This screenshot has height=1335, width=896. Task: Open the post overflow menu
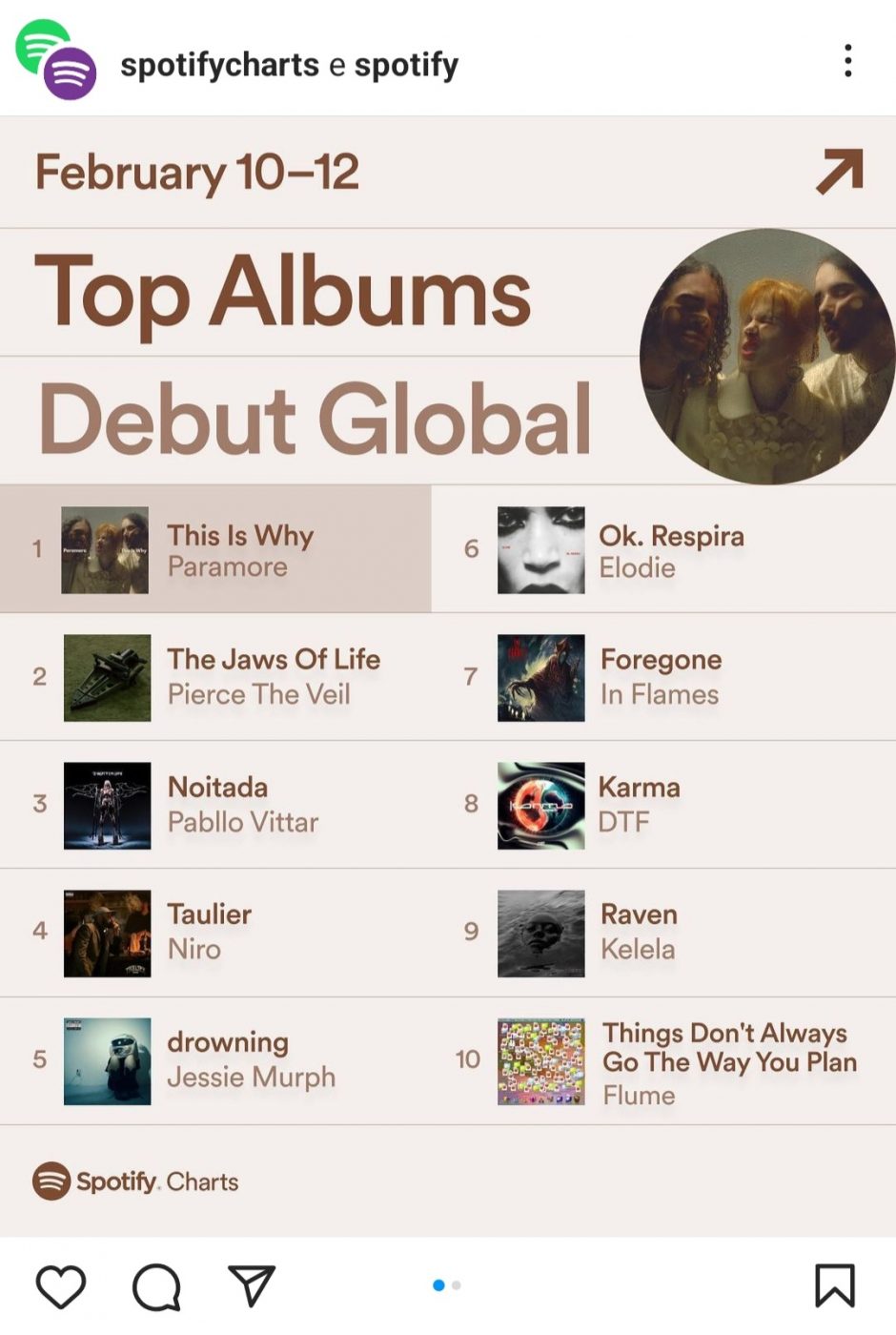847,61
